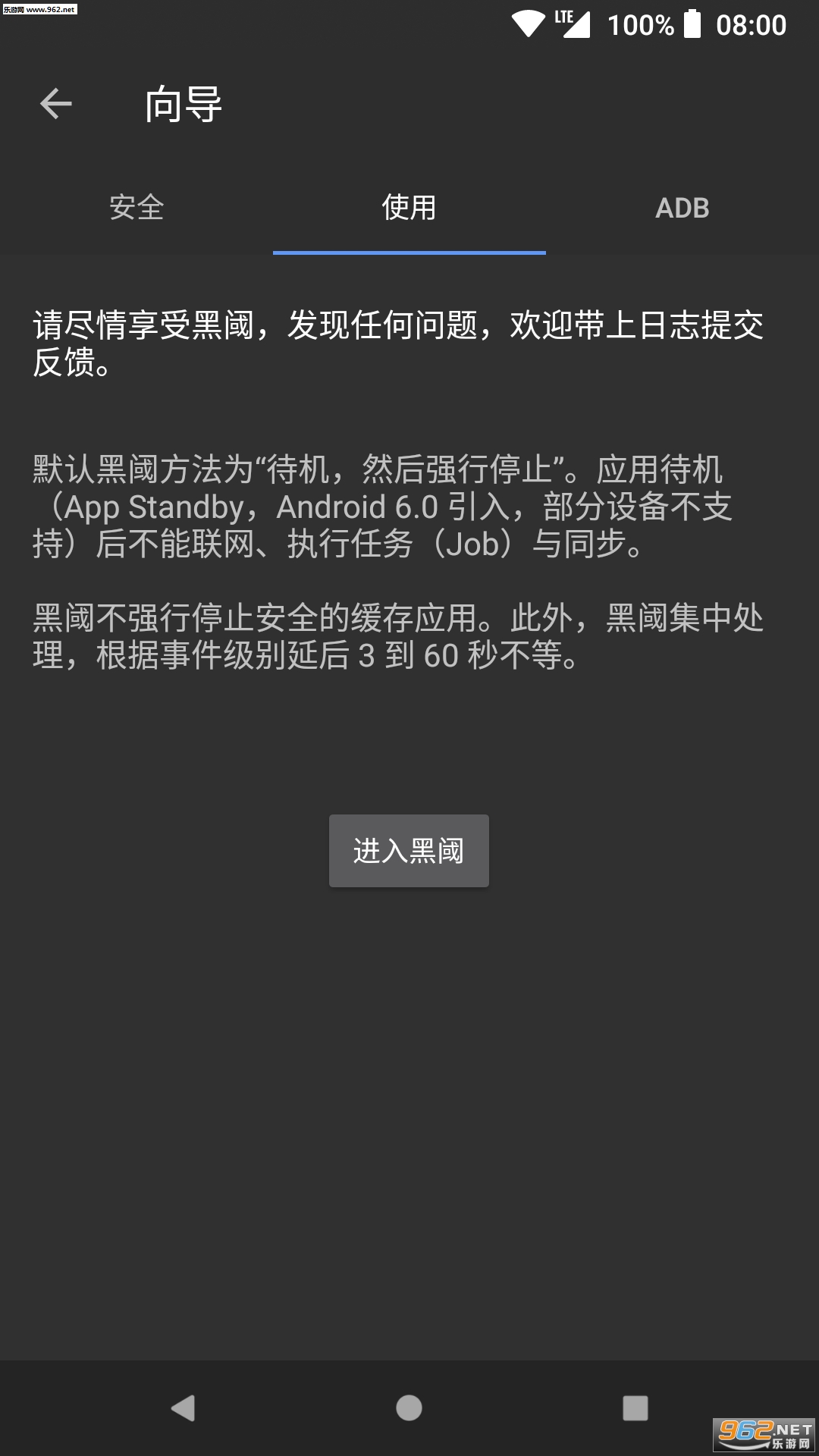This screenshot has width=819, height=1456.
Task: Select the 使用 tab
Action: pyautogui.click(x=409, y=208)
